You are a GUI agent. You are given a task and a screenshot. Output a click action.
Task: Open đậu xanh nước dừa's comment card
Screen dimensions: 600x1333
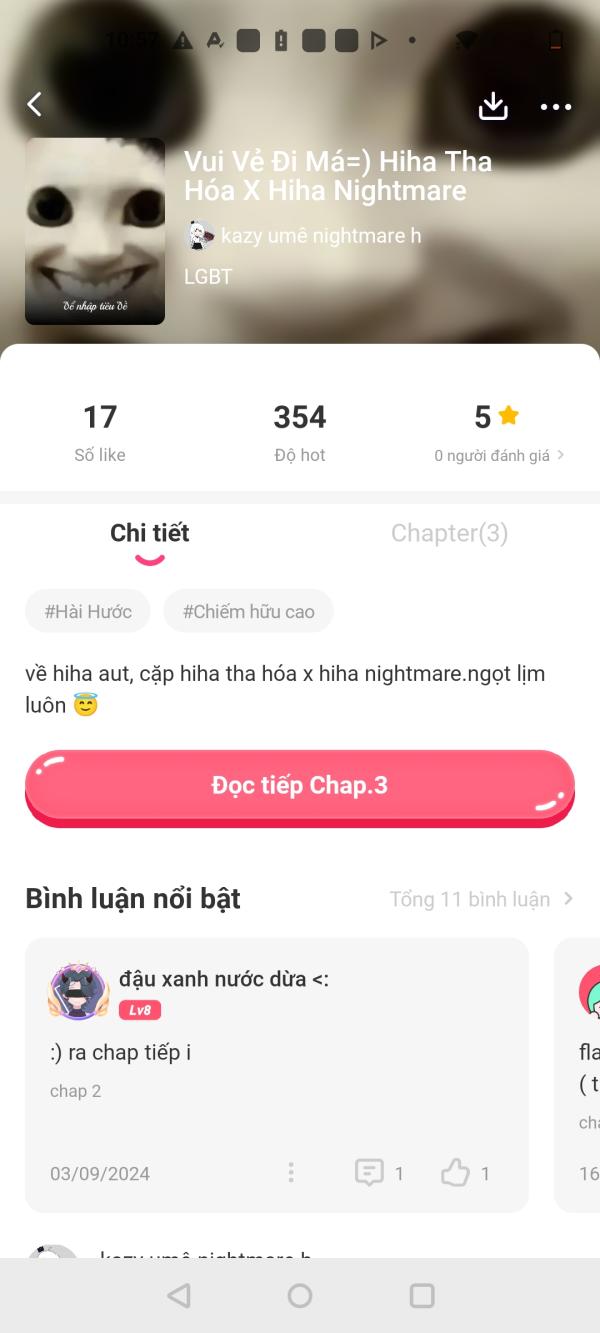pyautogui.click(x=276, y=1060)
